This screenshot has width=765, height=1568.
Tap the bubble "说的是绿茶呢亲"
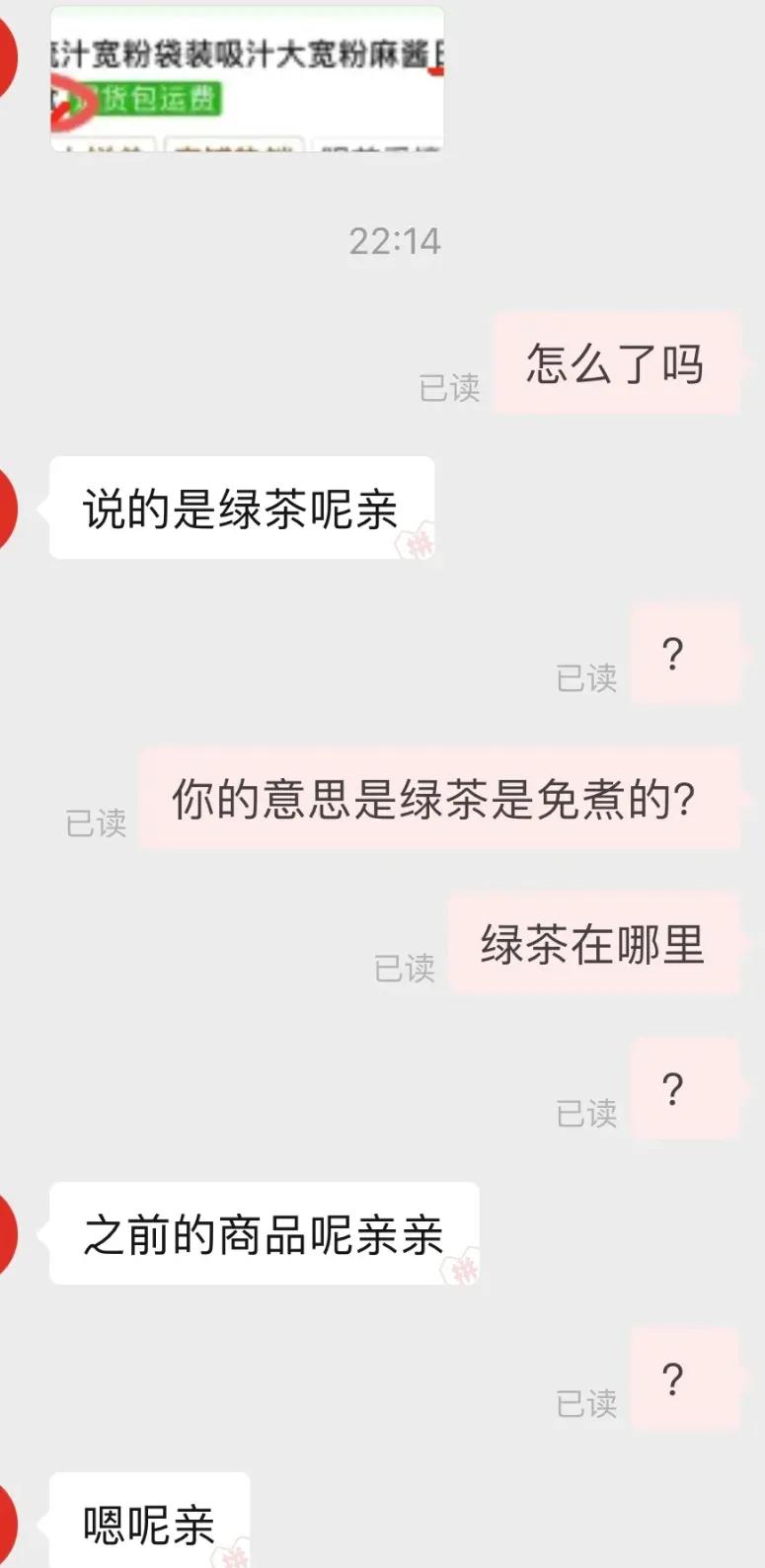pyautogui.click(x=240, y=508)
